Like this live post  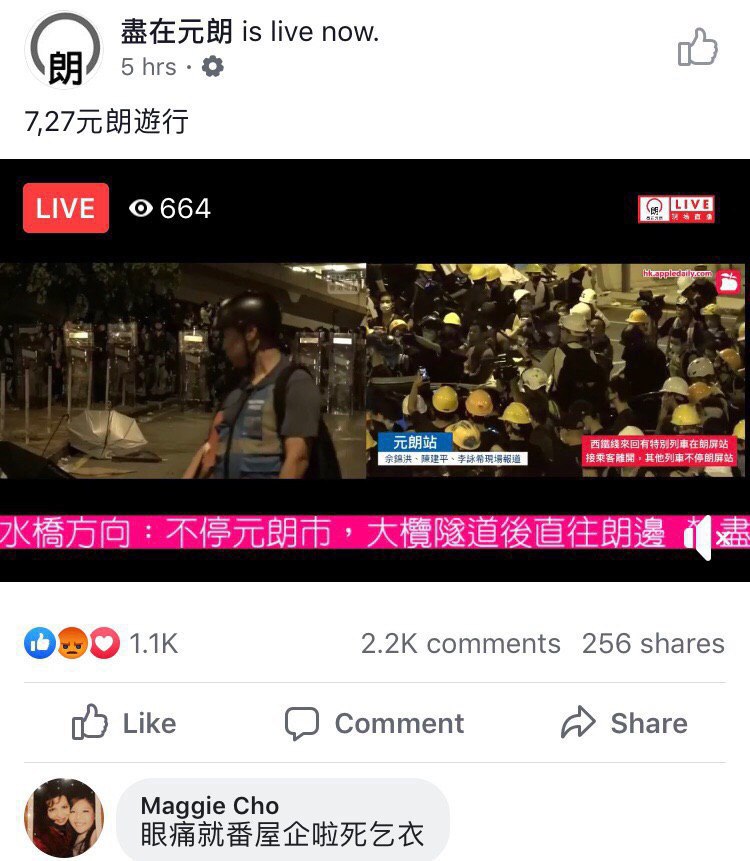point(123,723)
